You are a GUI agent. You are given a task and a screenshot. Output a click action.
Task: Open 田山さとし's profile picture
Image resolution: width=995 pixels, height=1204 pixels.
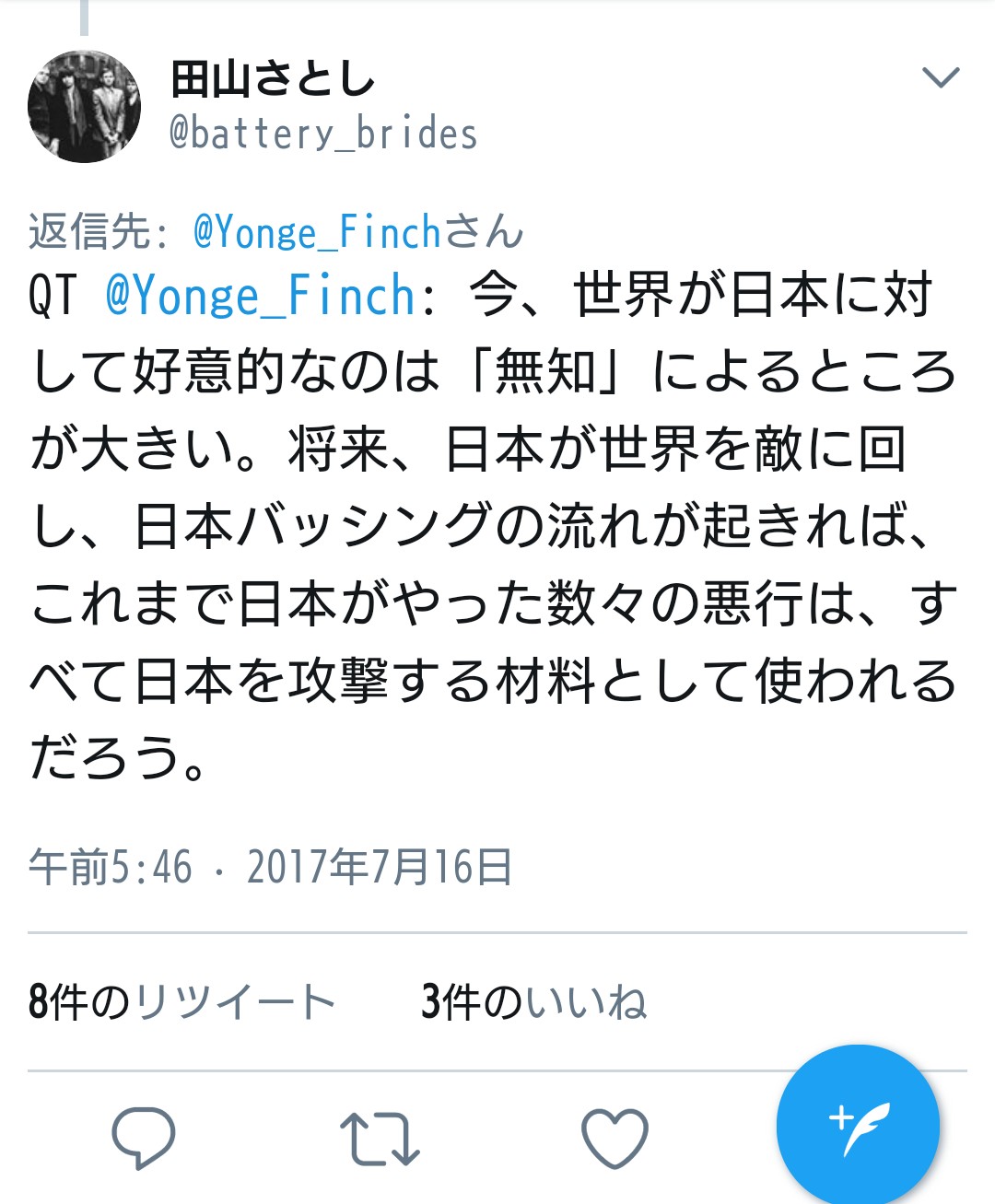click(85, 107)
